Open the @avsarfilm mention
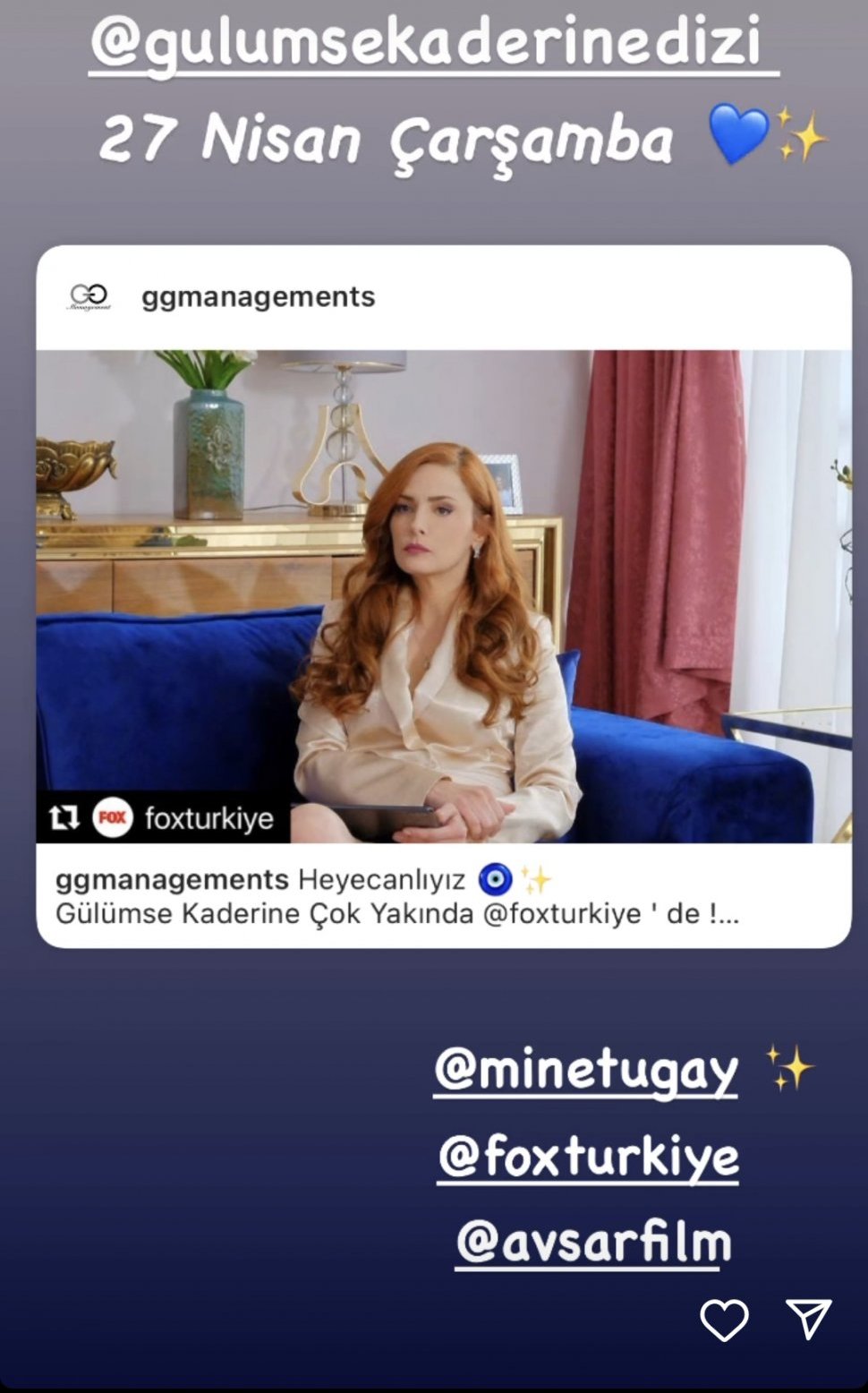This screenshot has width=868, height=1393. 593,1243
